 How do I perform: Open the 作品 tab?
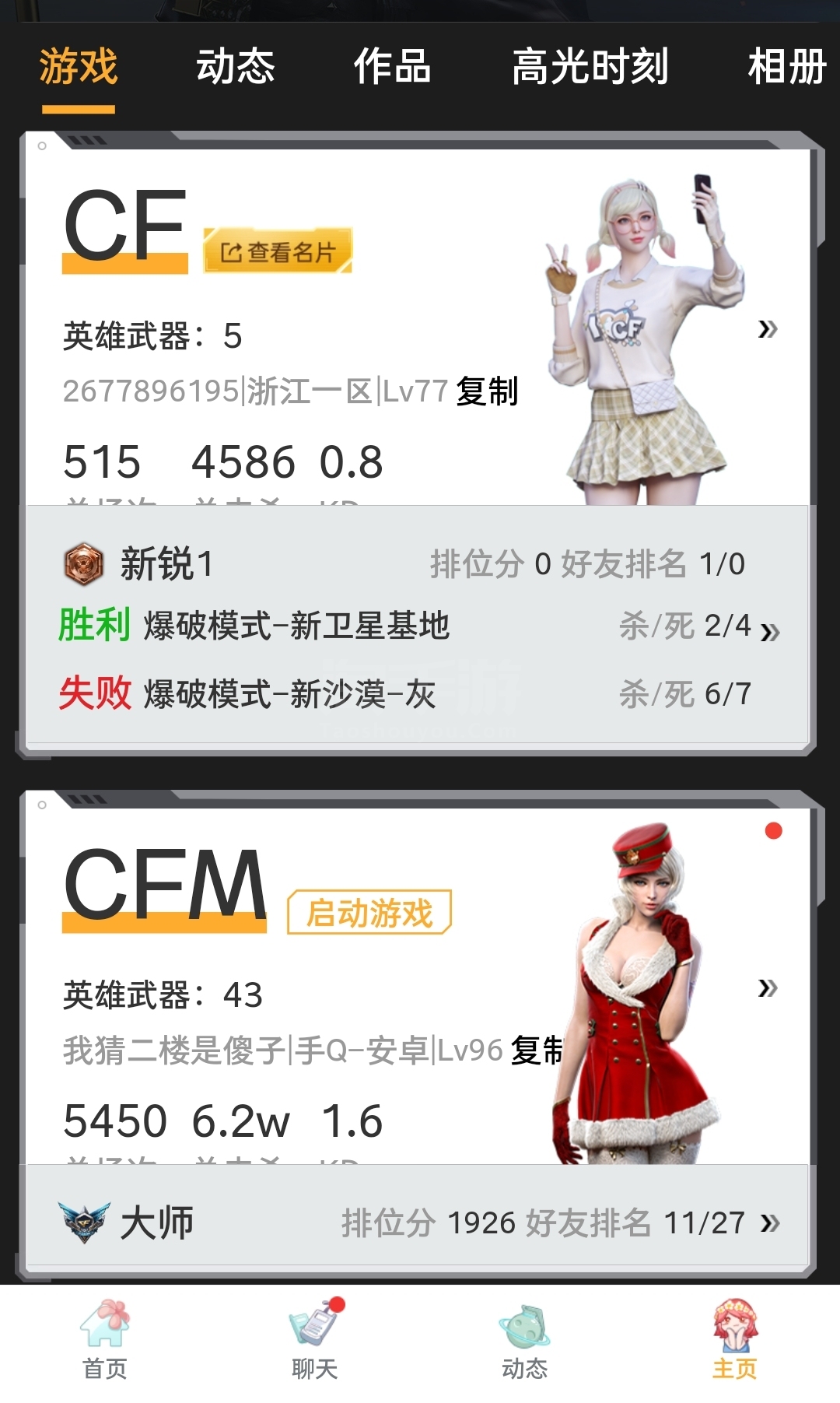pyautogui.click(x=392, y=67)
